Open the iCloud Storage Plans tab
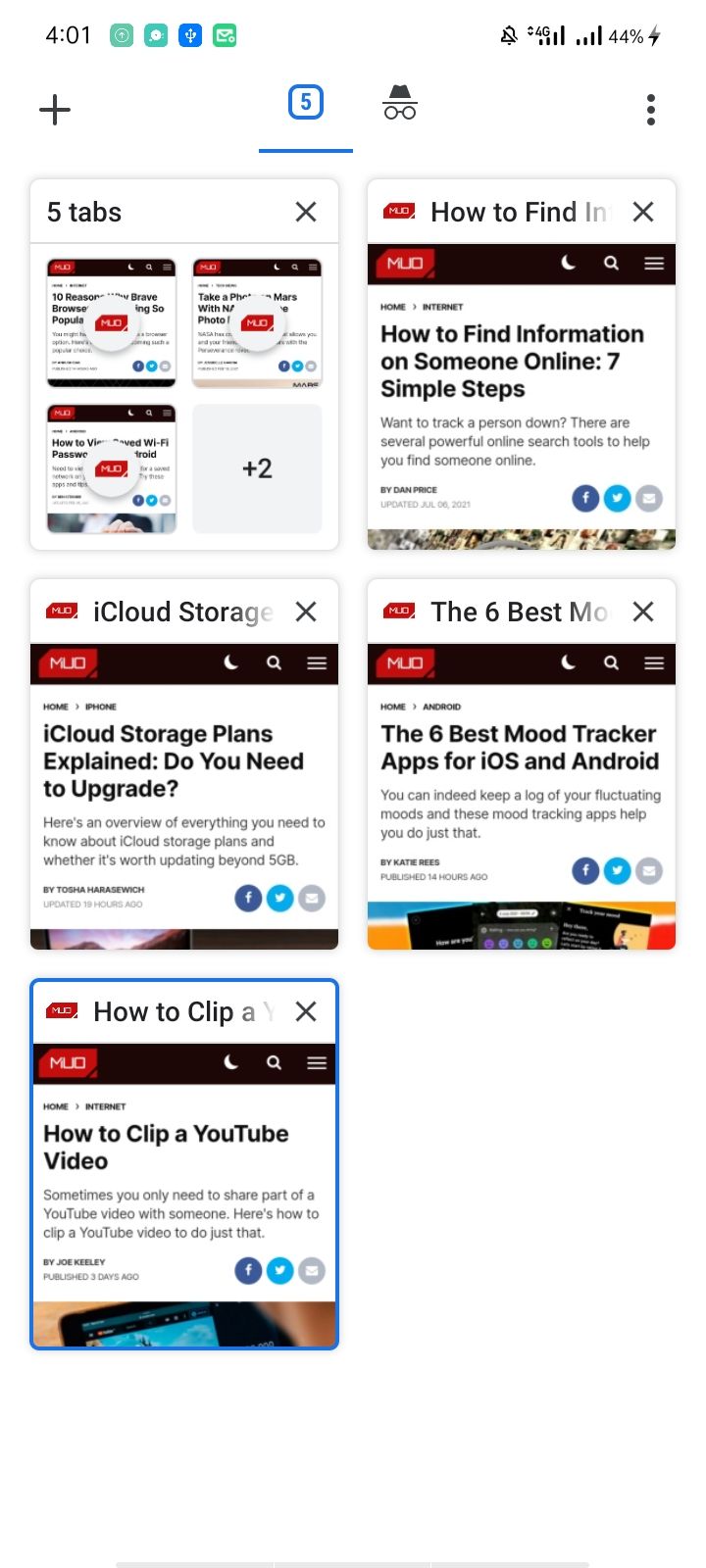Image resolution: width=706 pixels, height=1568 pixels. point(183,784)
